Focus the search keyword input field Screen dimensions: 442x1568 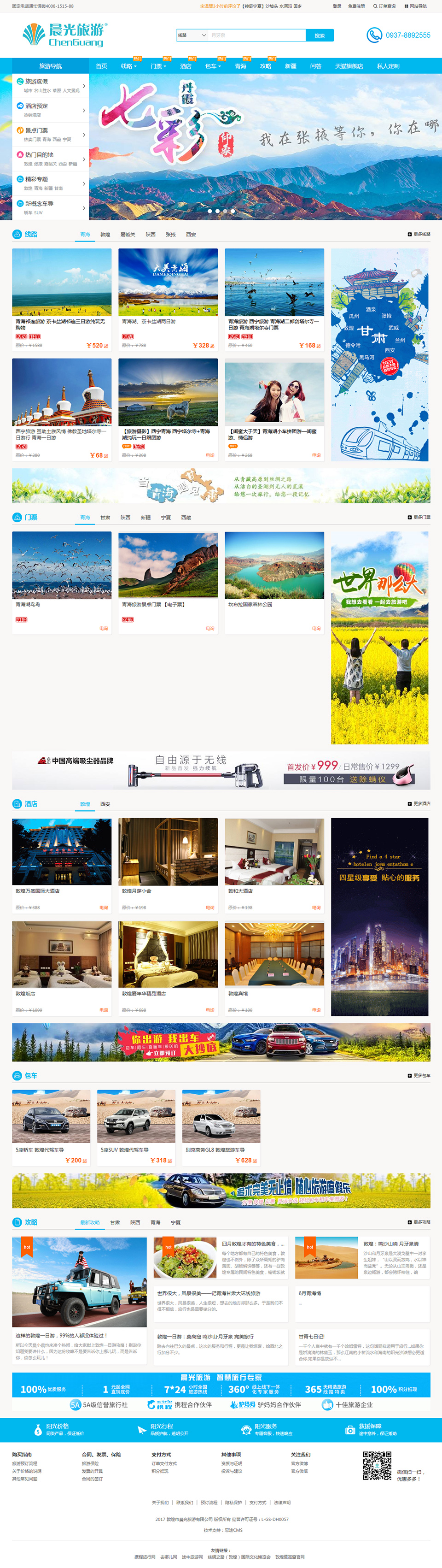(x=256, y=35)
